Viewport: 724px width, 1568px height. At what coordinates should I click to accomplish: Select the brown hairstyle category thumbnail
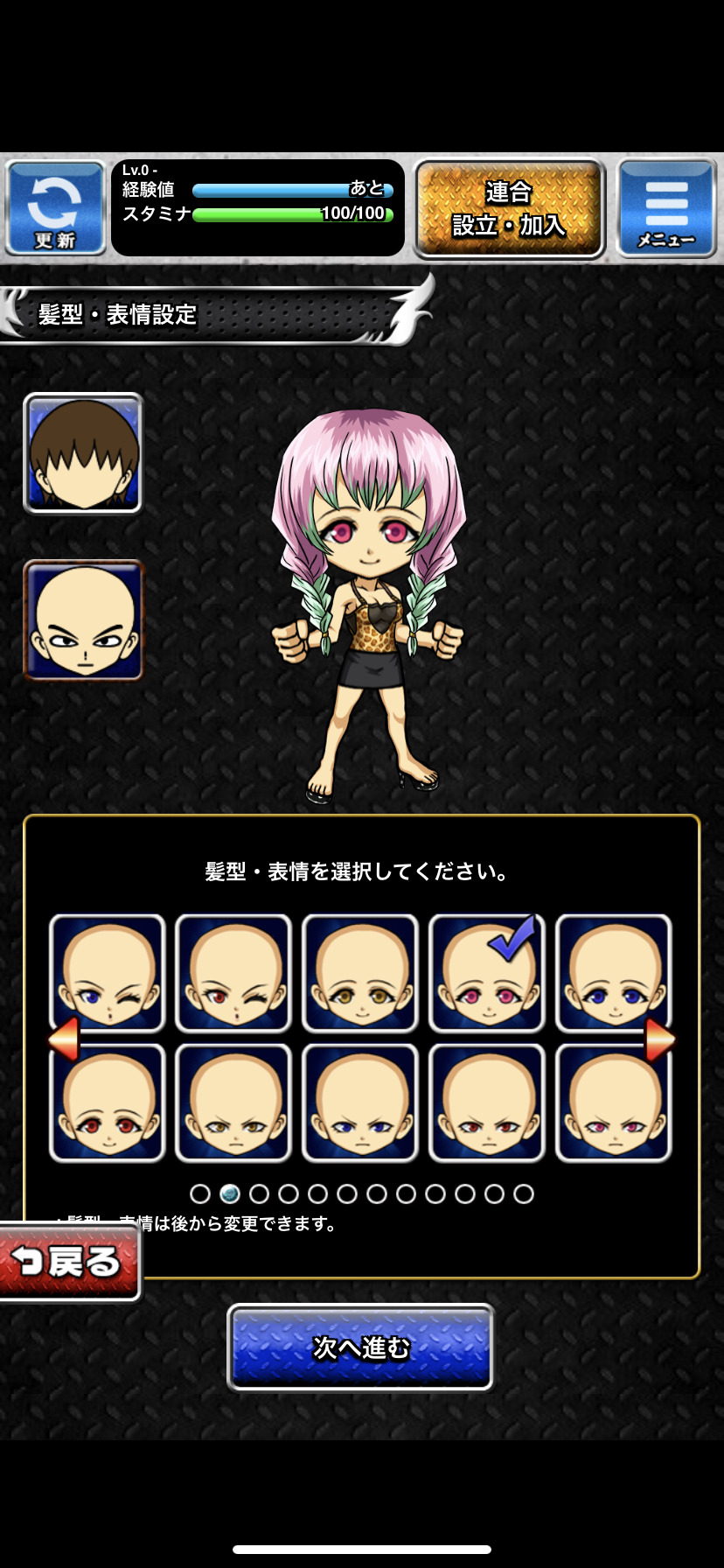point(83,453)
